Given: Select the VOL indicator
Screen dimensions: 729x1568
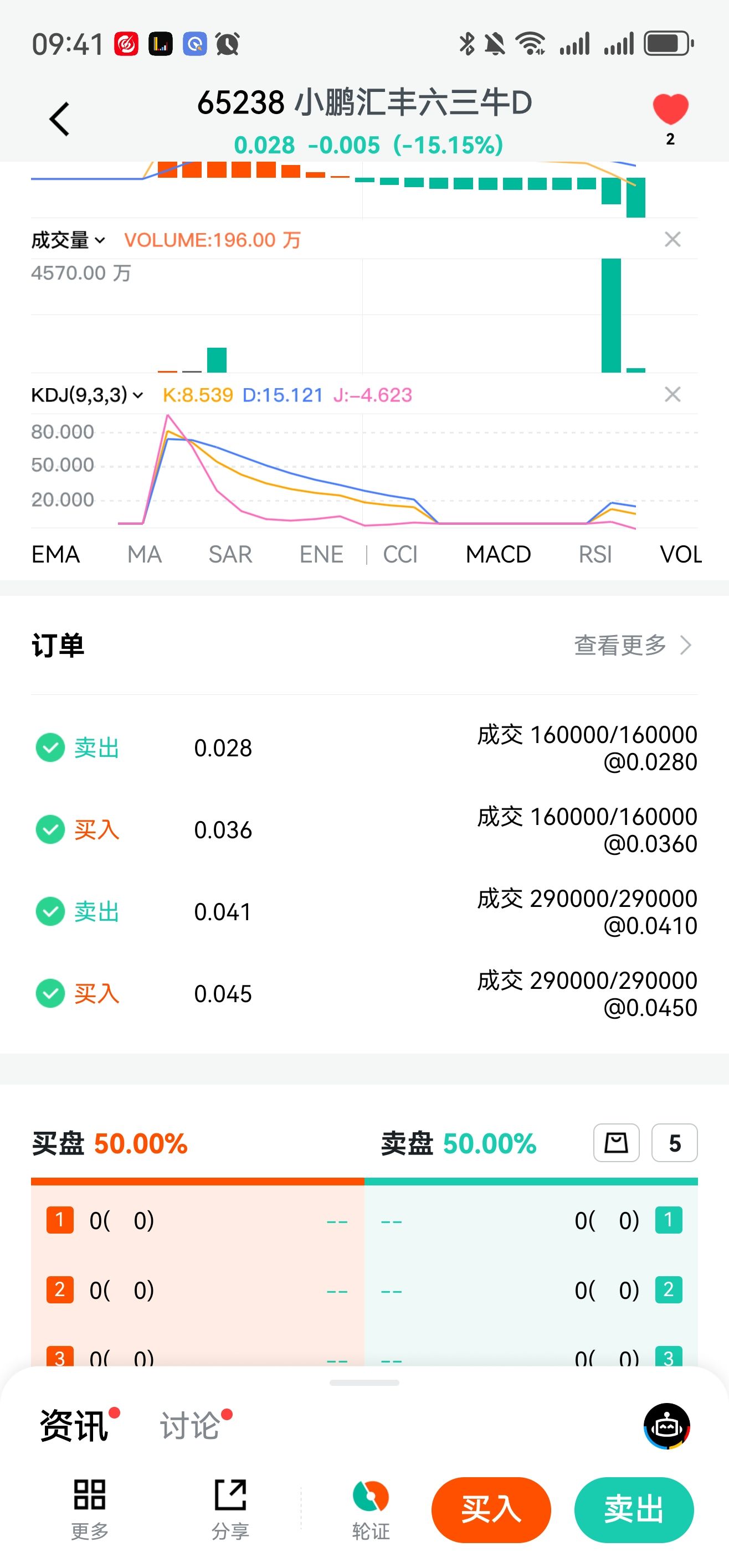Looking at the screenshot, I should pos(680,555).
